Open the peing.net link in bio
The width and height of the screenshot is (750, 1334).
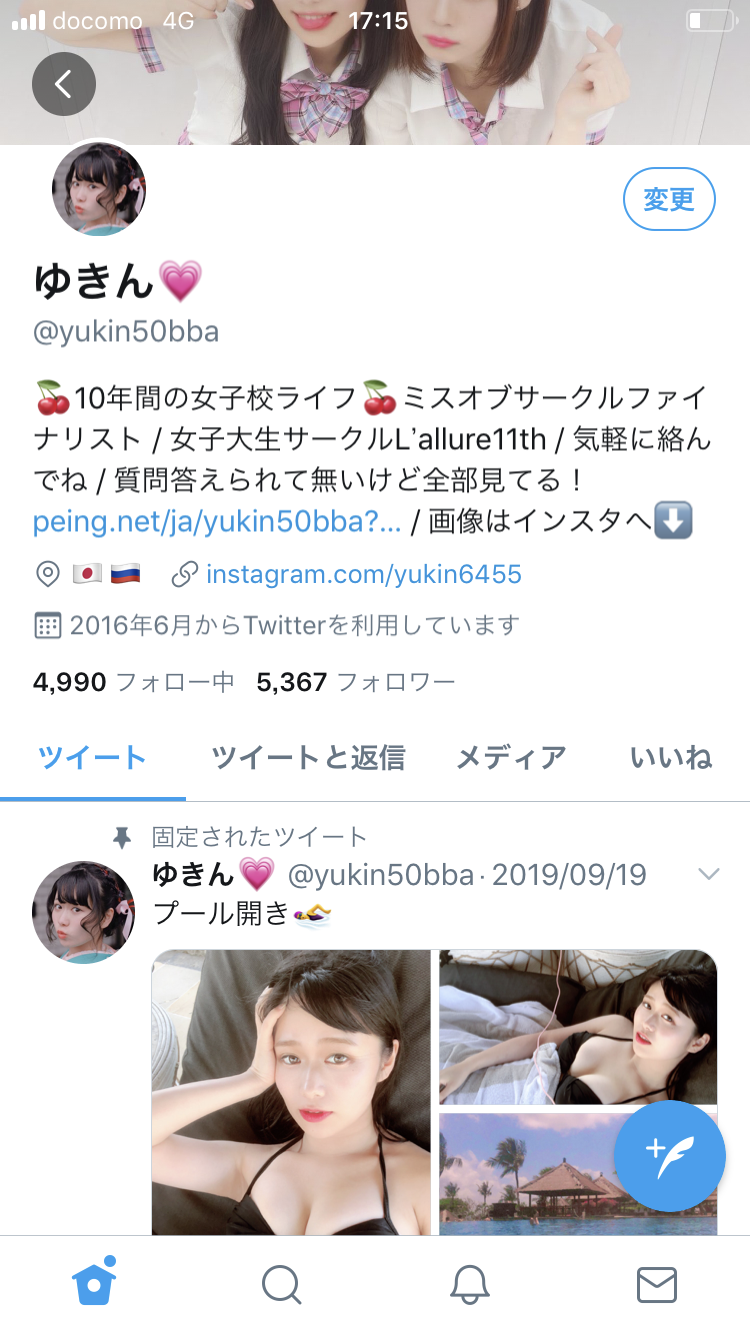217,521
